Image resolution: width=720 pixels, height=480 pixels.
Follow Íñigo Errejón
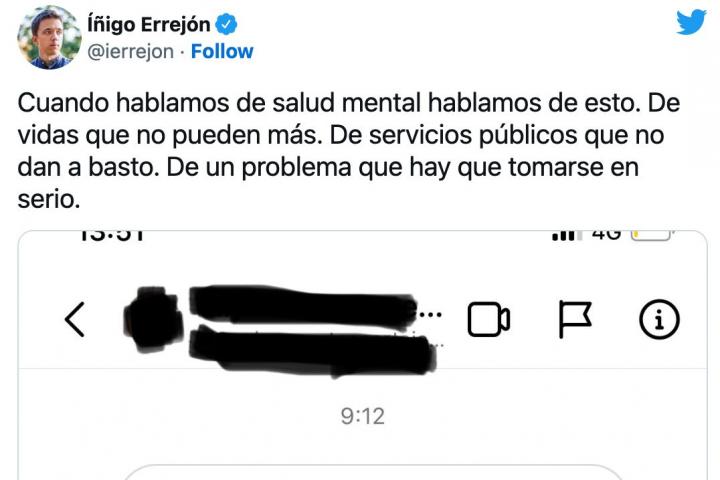tap(222, 51)
